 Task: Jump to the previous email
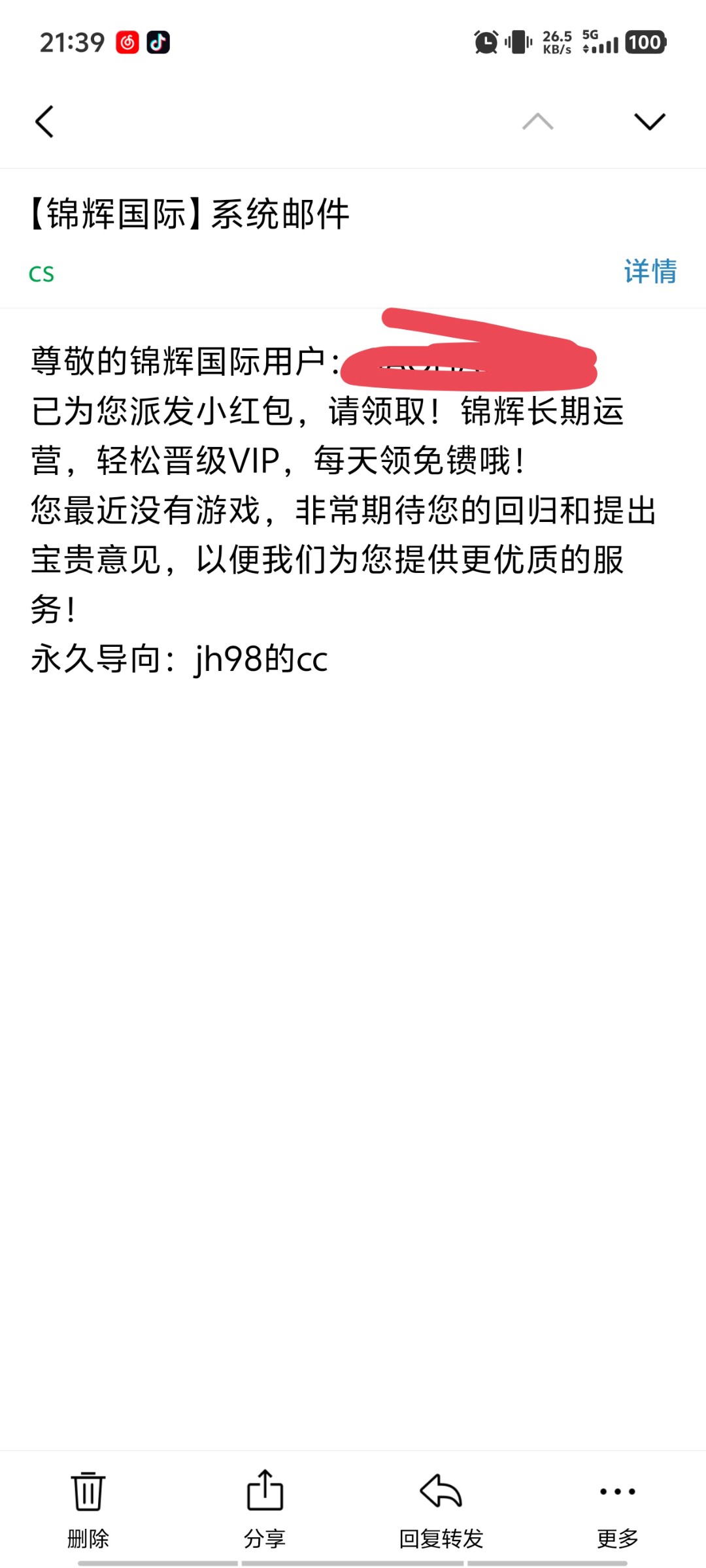[538, 122]
